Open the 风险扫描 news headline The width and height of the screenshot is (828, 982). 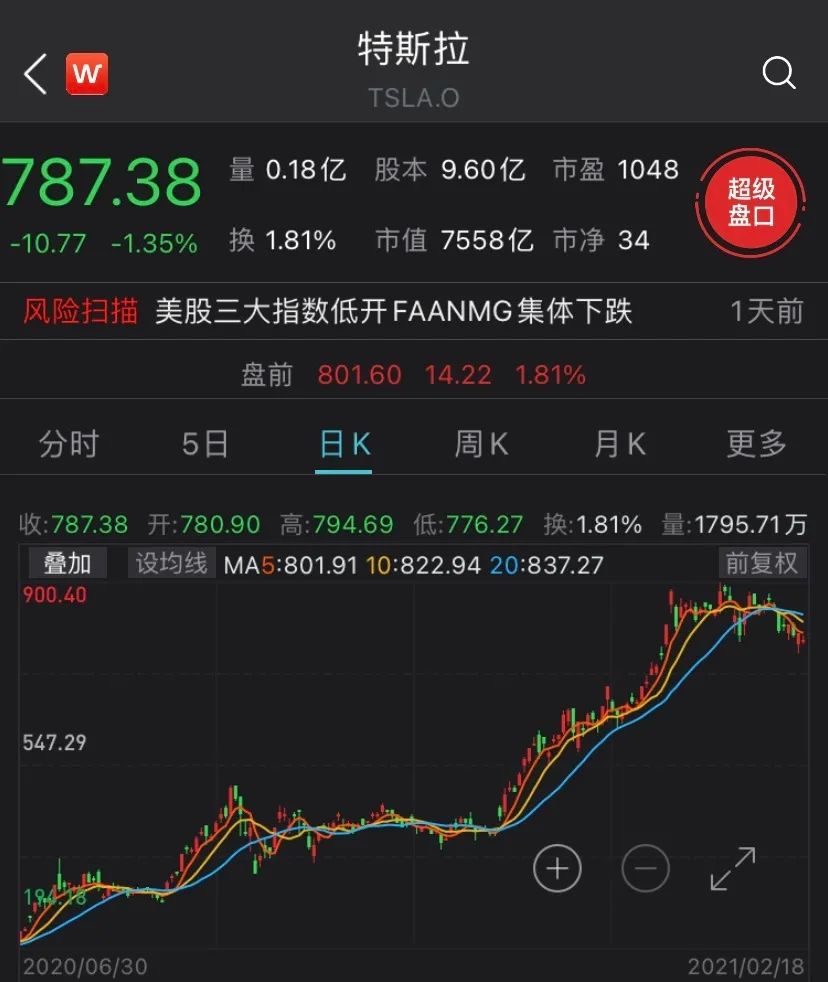[393, 312]
